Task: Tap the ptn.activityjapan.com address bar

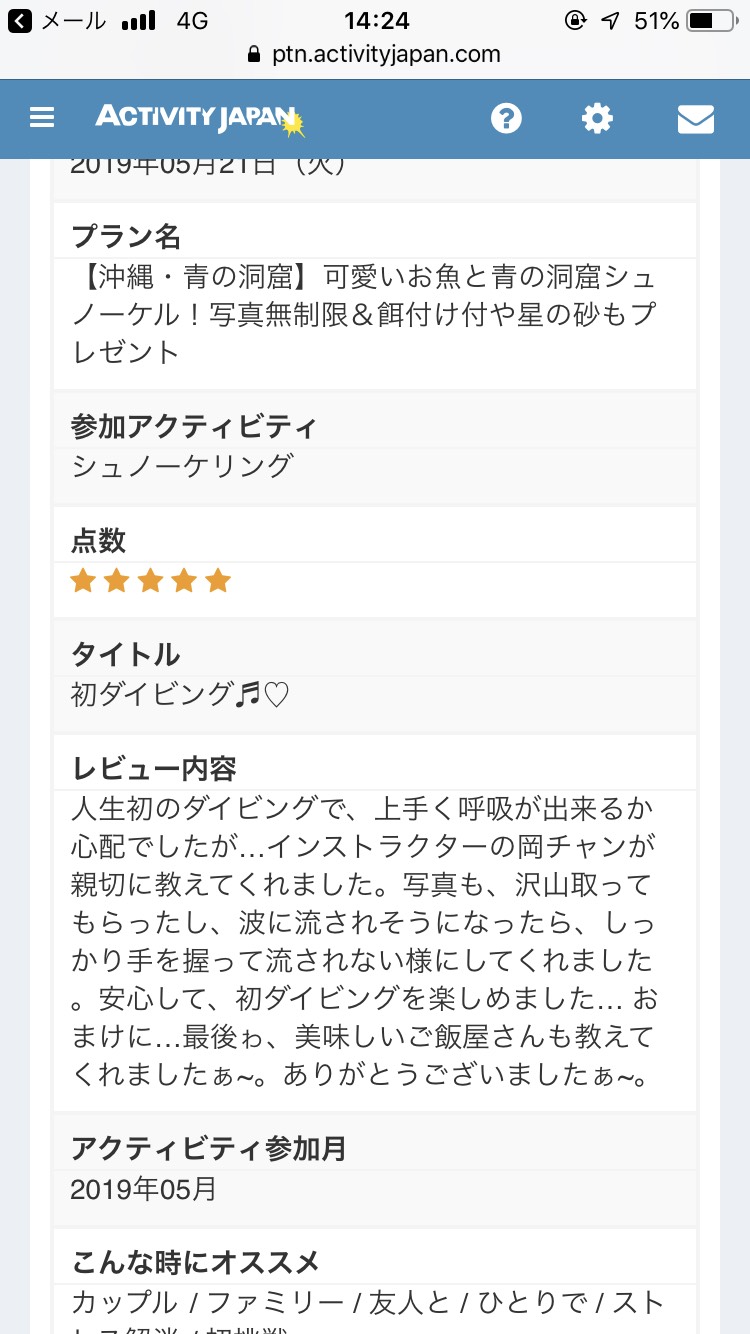Action: click(x=375, y=54)
